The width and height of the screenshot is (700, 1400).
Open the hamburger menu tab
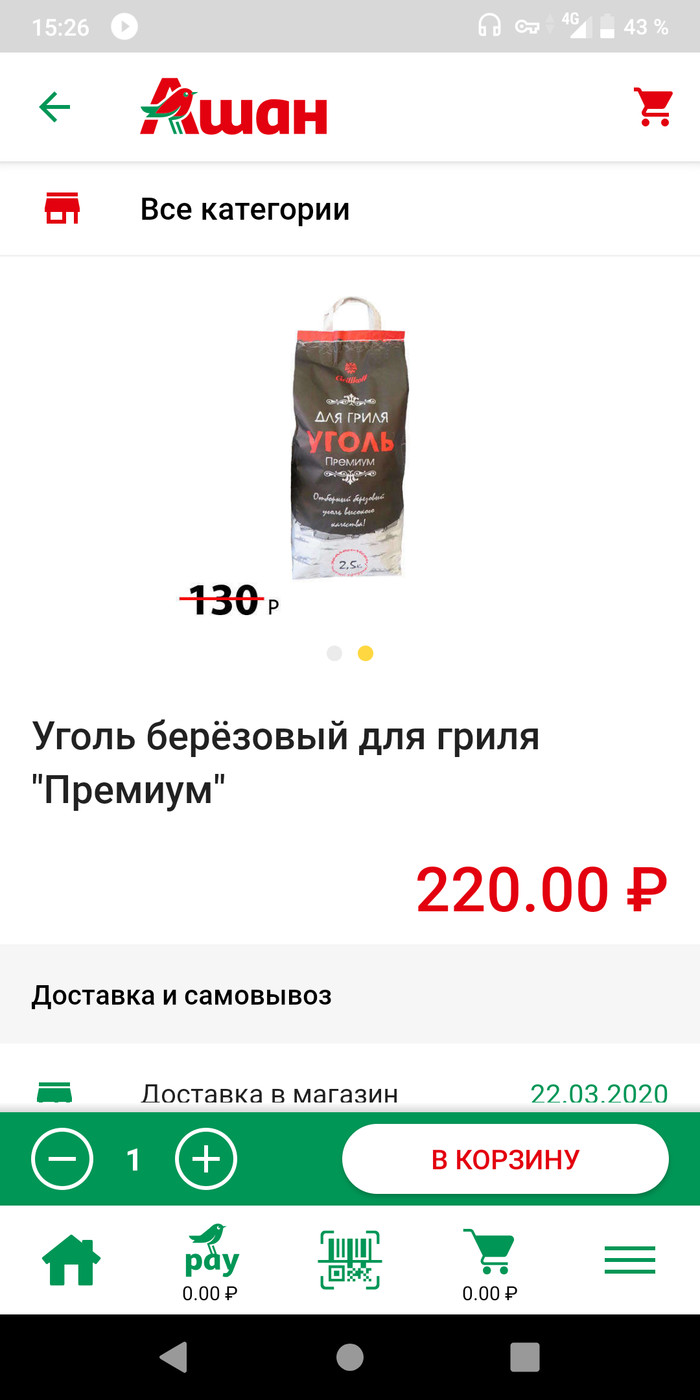click(x=630, y=1260)
